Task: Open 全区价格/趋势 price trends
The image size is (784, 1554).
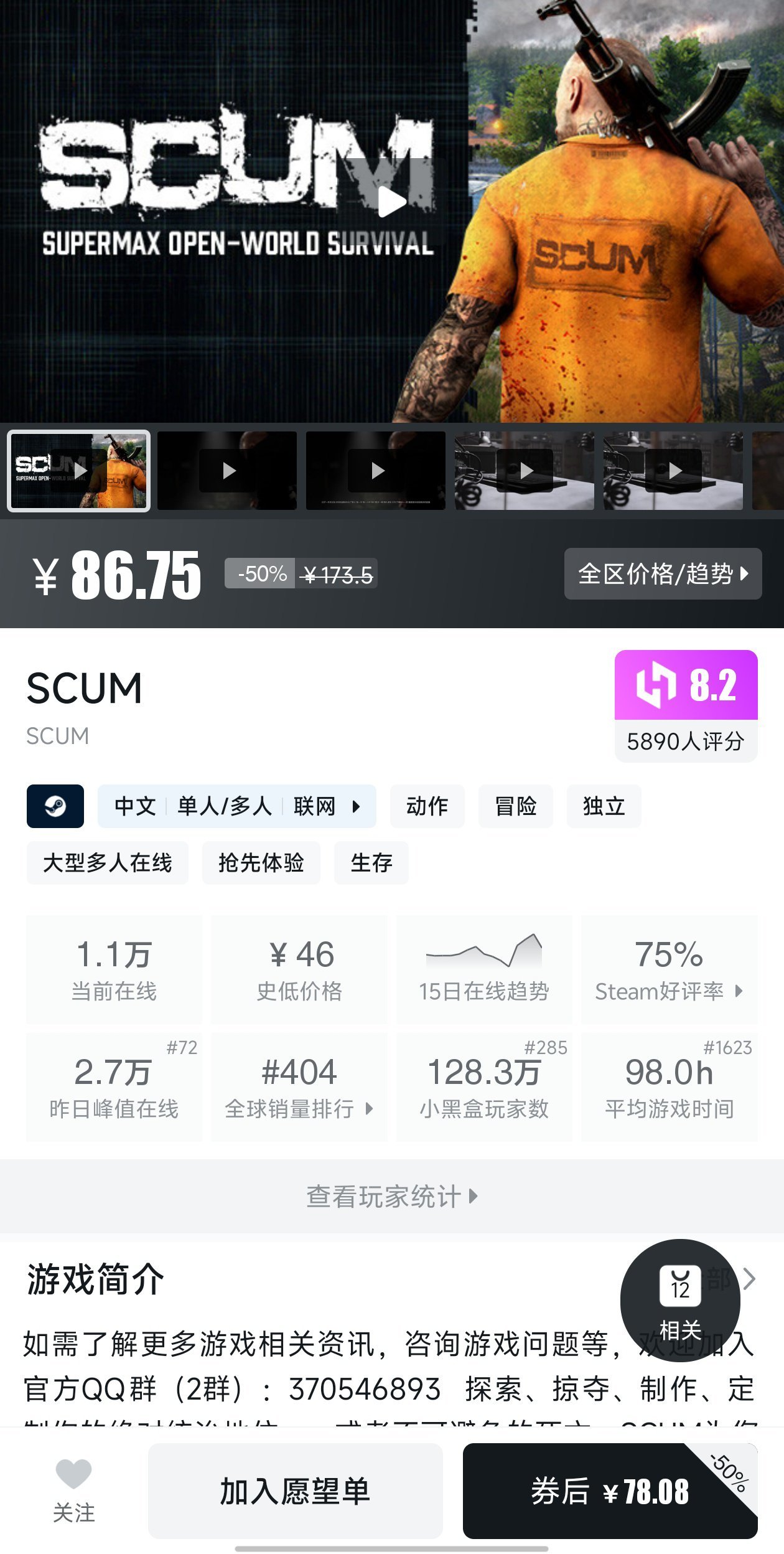Action: (x=663, y=573)
